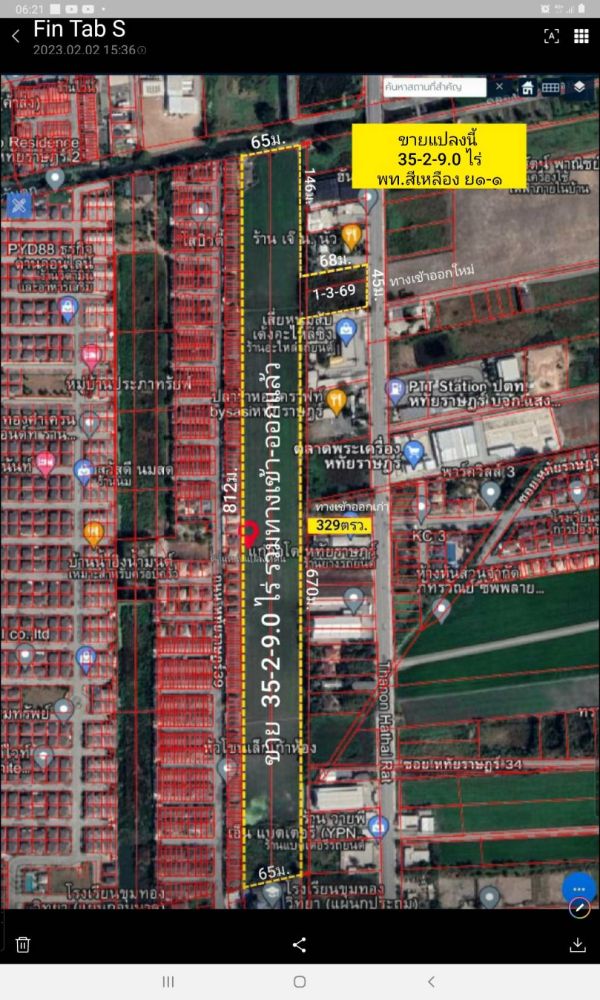Open the floating S Pen pencil menu

579,908
